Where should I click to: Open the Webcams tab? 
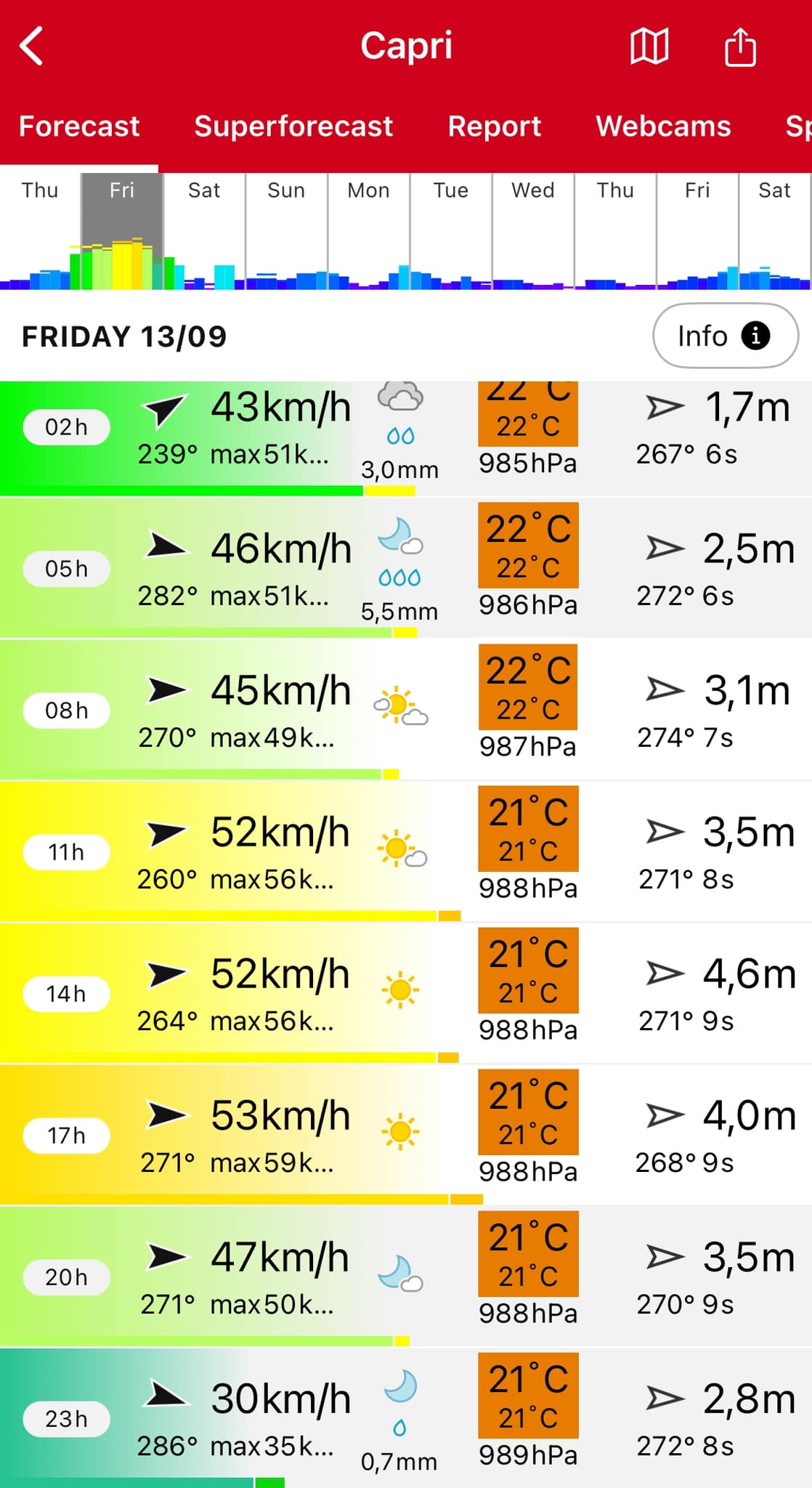coord(663,126)
